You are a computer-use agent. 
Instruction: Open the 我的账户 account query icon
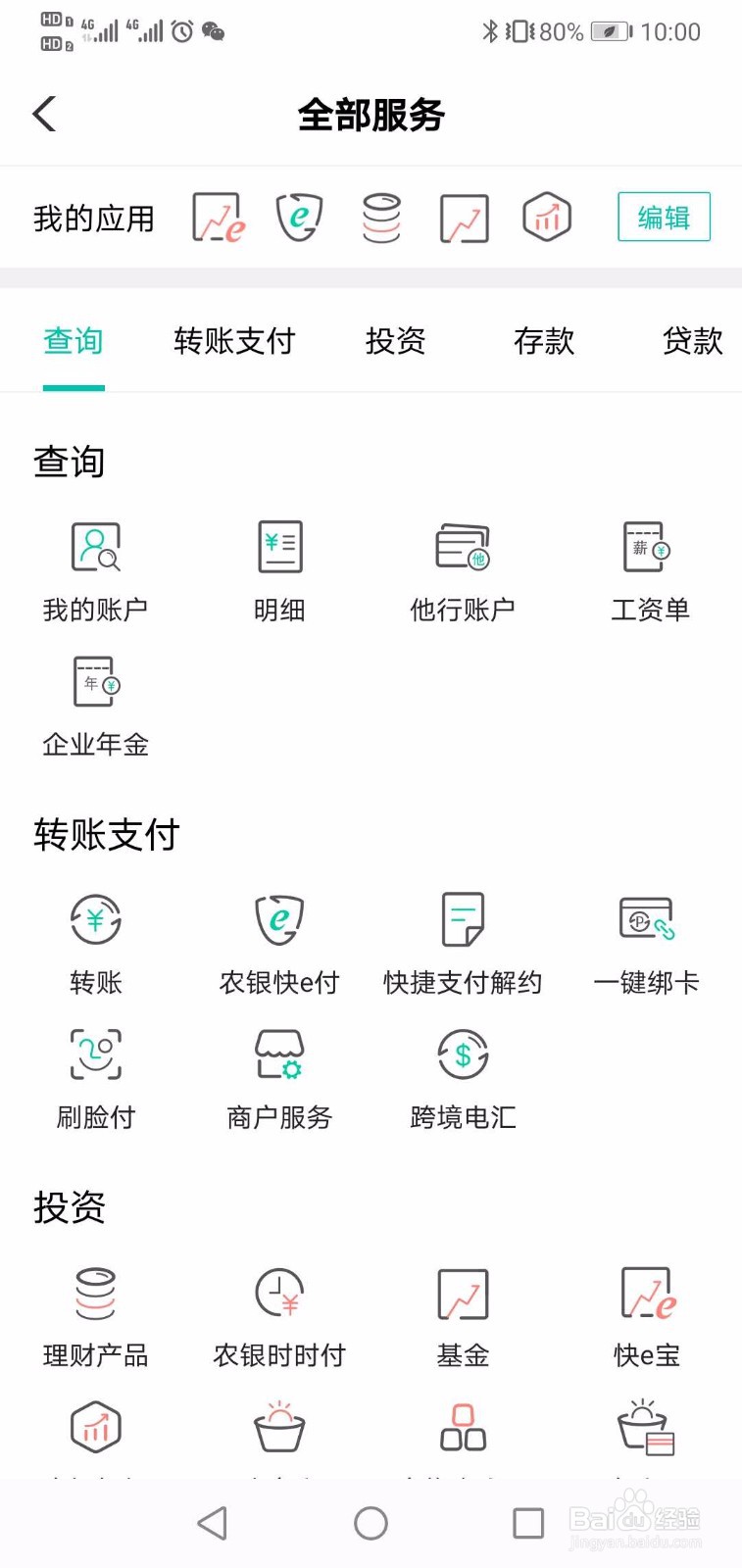coord(94,568)
